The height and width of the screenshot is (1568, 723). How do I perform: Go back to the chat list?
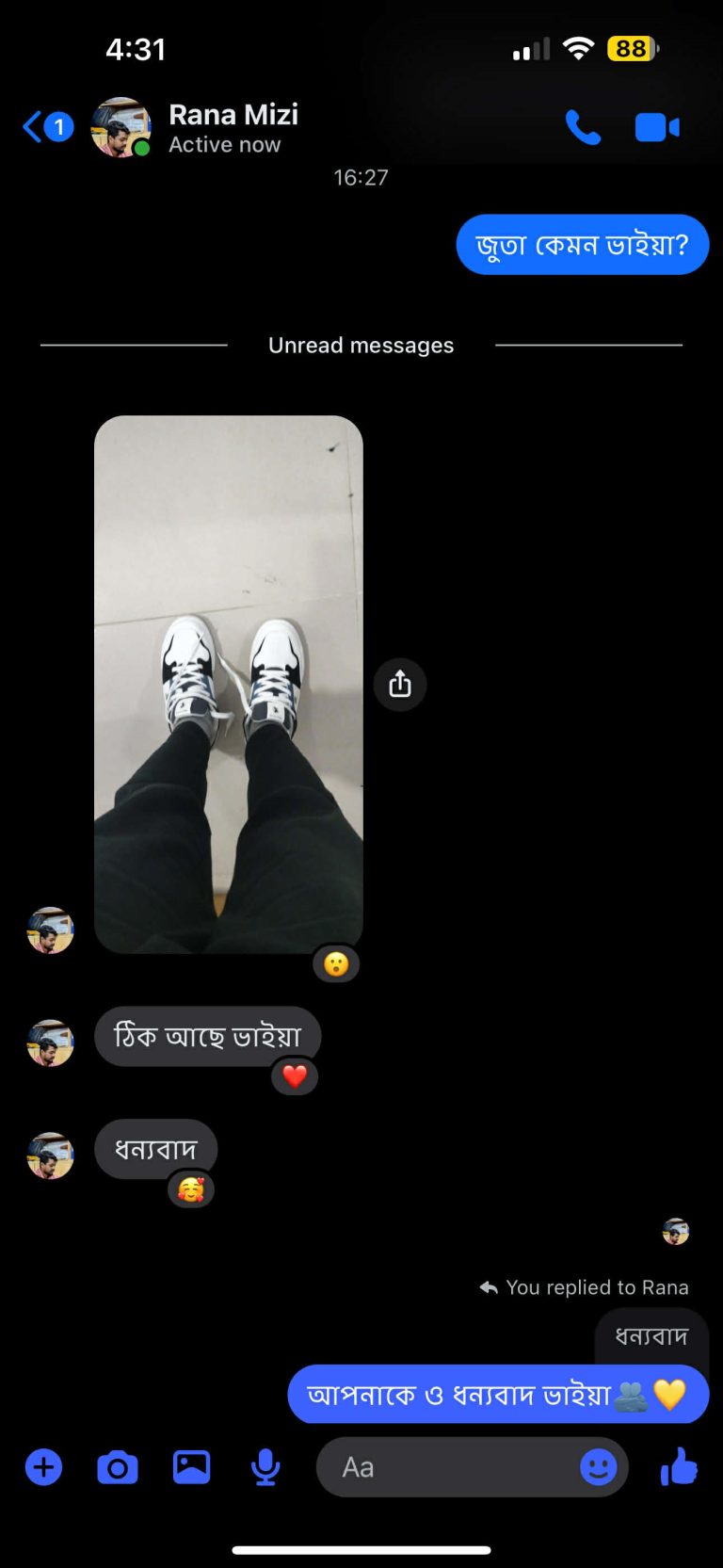click(x=45, y=126)
